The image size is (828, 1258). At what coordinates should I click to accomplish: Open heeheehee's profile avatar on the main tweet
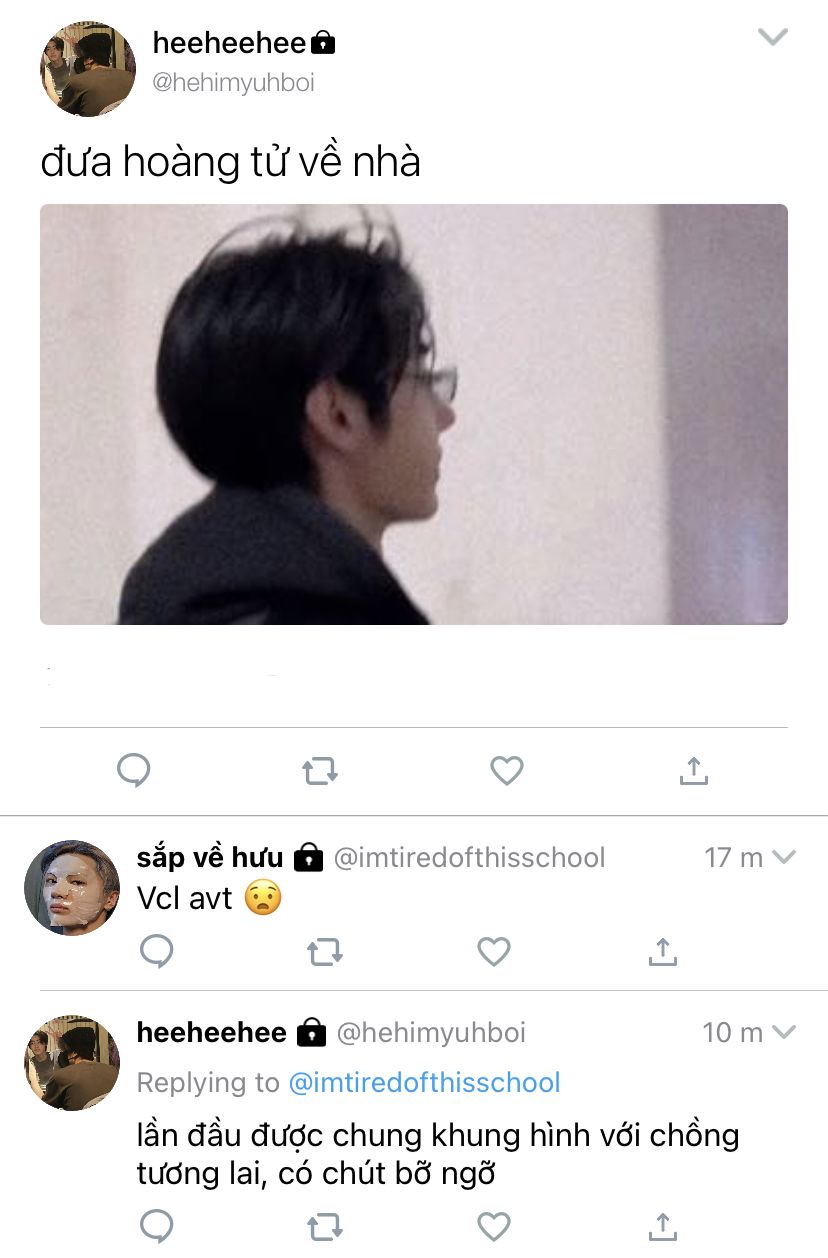[x=88, y=69]
